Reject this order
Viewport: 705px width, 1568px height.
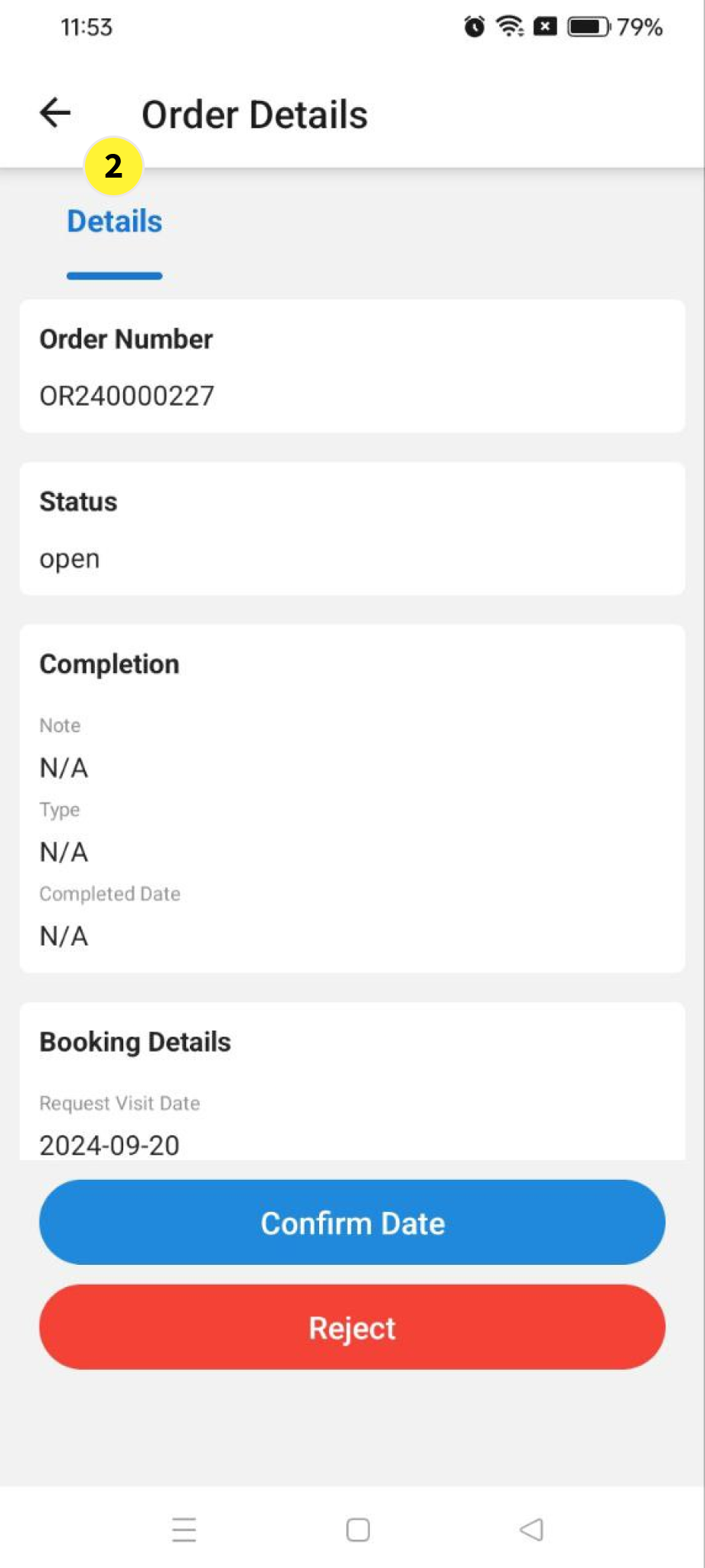coord(352,1327)
